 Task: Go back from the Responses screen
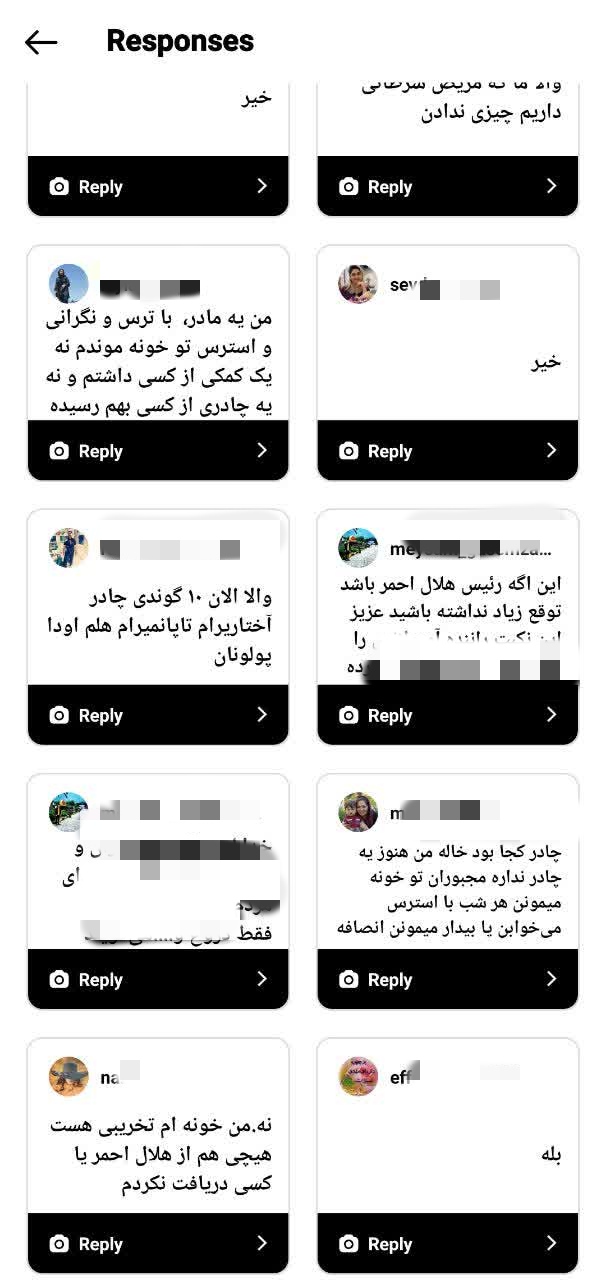[41, 42]
